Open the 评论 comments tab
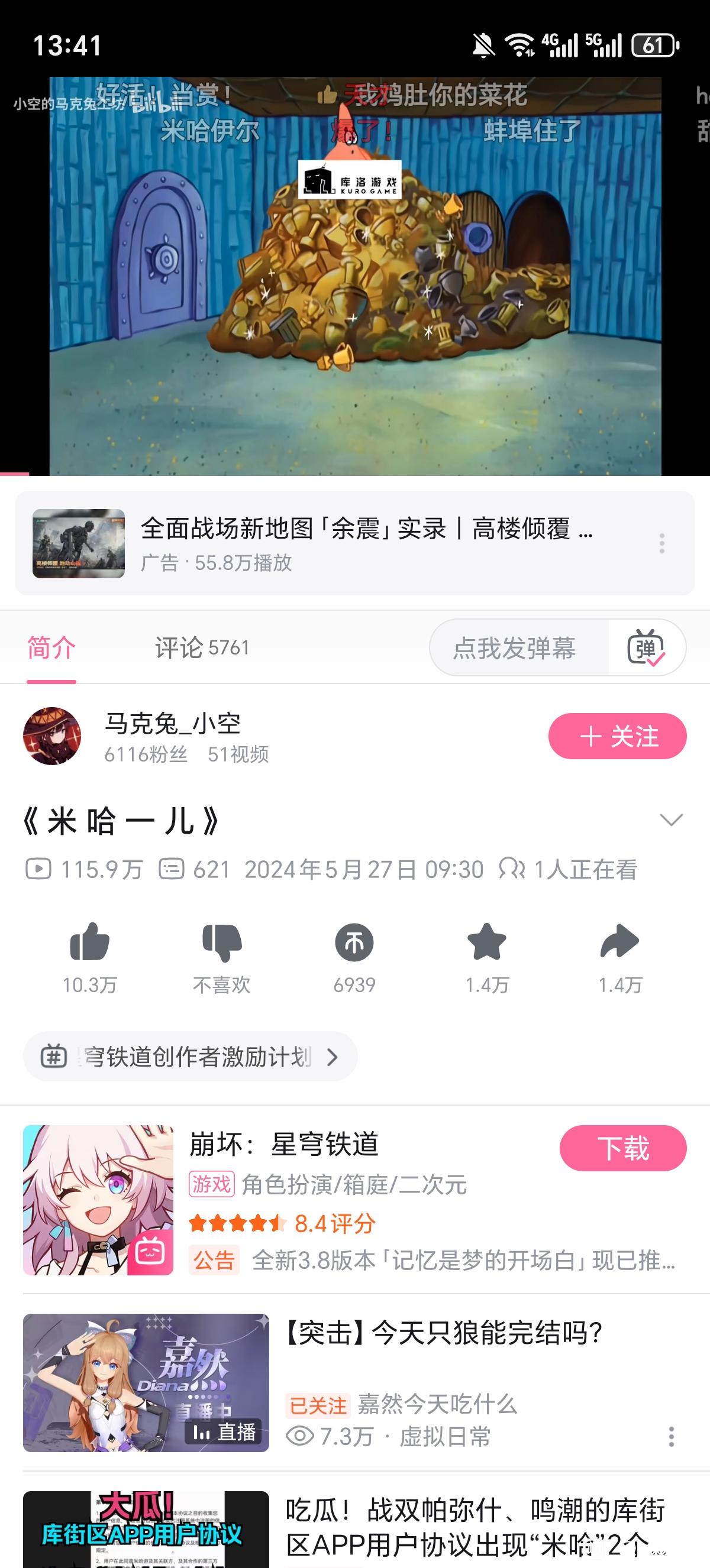Image resolution: width=710 pixels, height=1568 pixels. pyautogui.click(x=202, y=647)
